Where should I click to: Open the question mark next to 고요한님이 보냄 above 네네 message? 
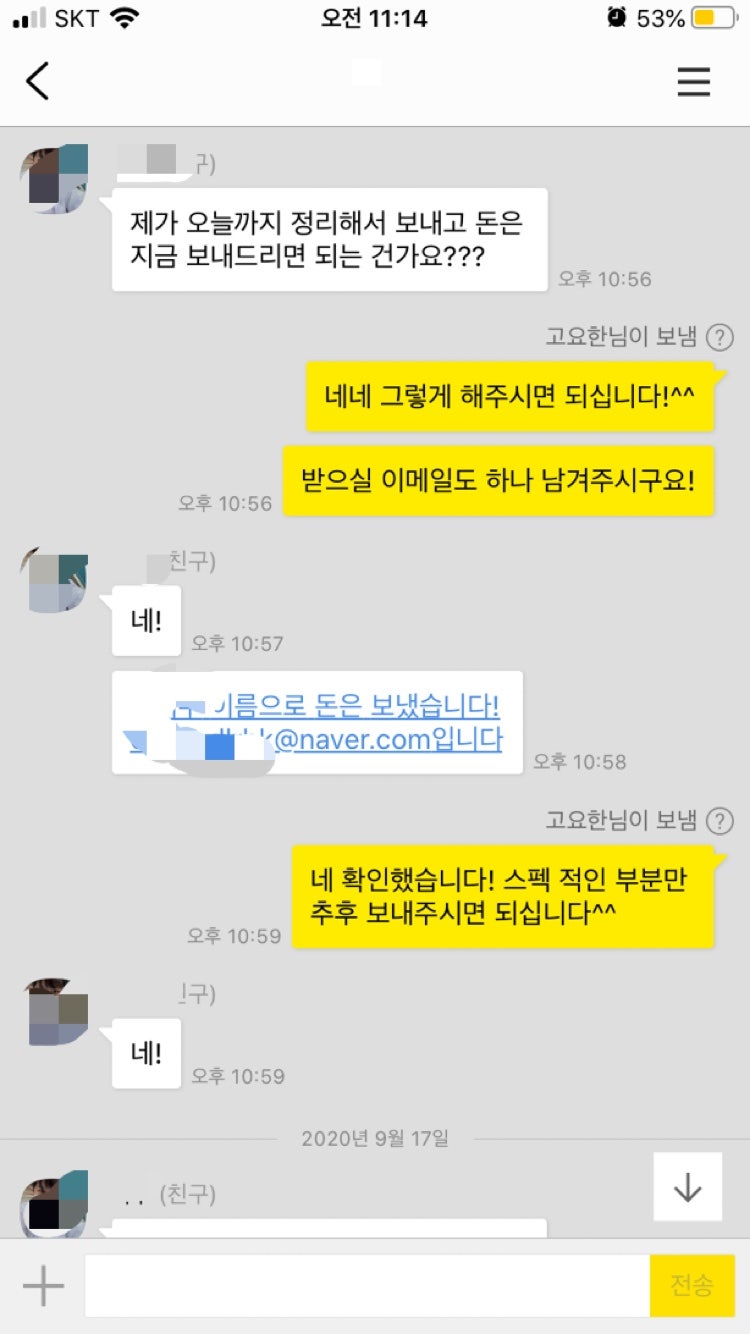[x=719, y=337]
